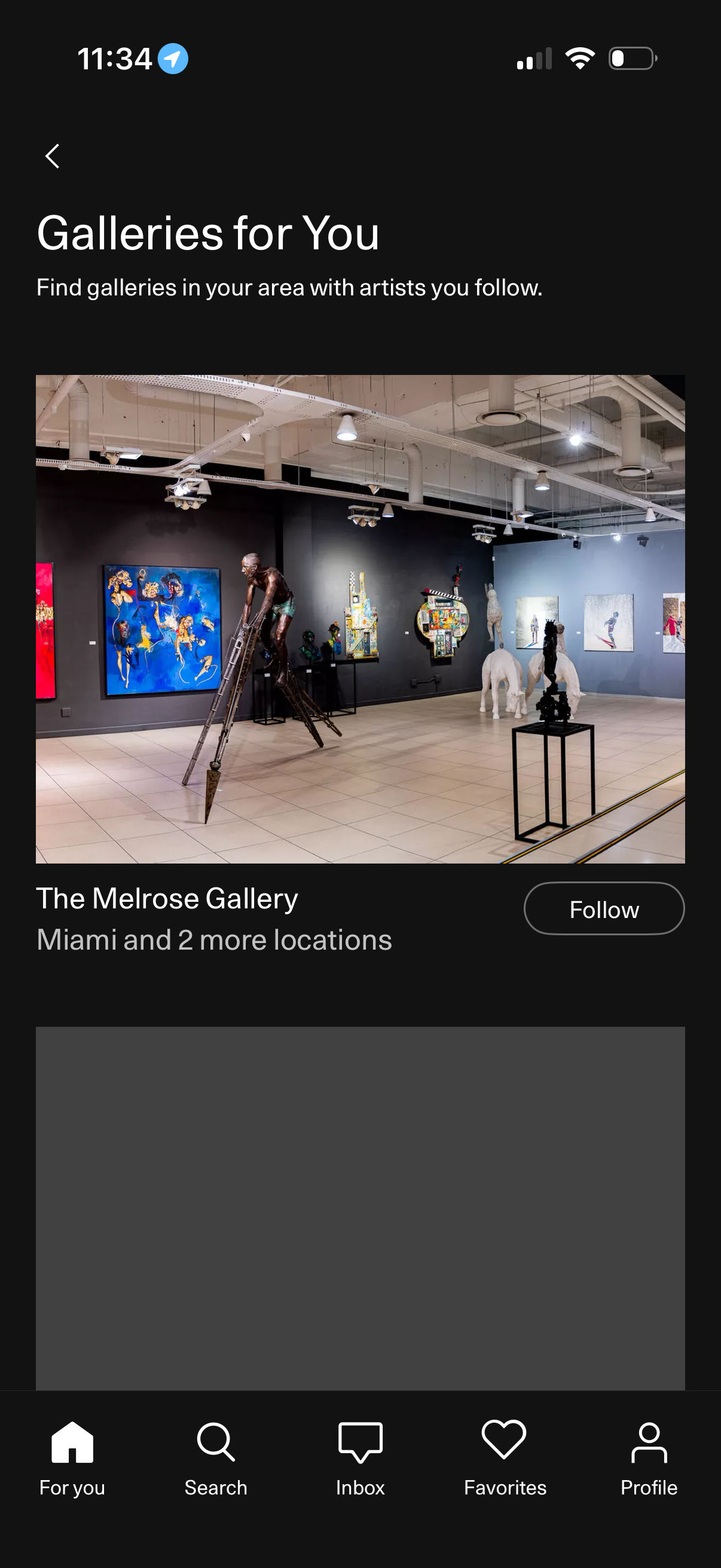The image size is (721, 1568).
Task: Expand back to the previous screen via chevron
Action: click(53, 157)
